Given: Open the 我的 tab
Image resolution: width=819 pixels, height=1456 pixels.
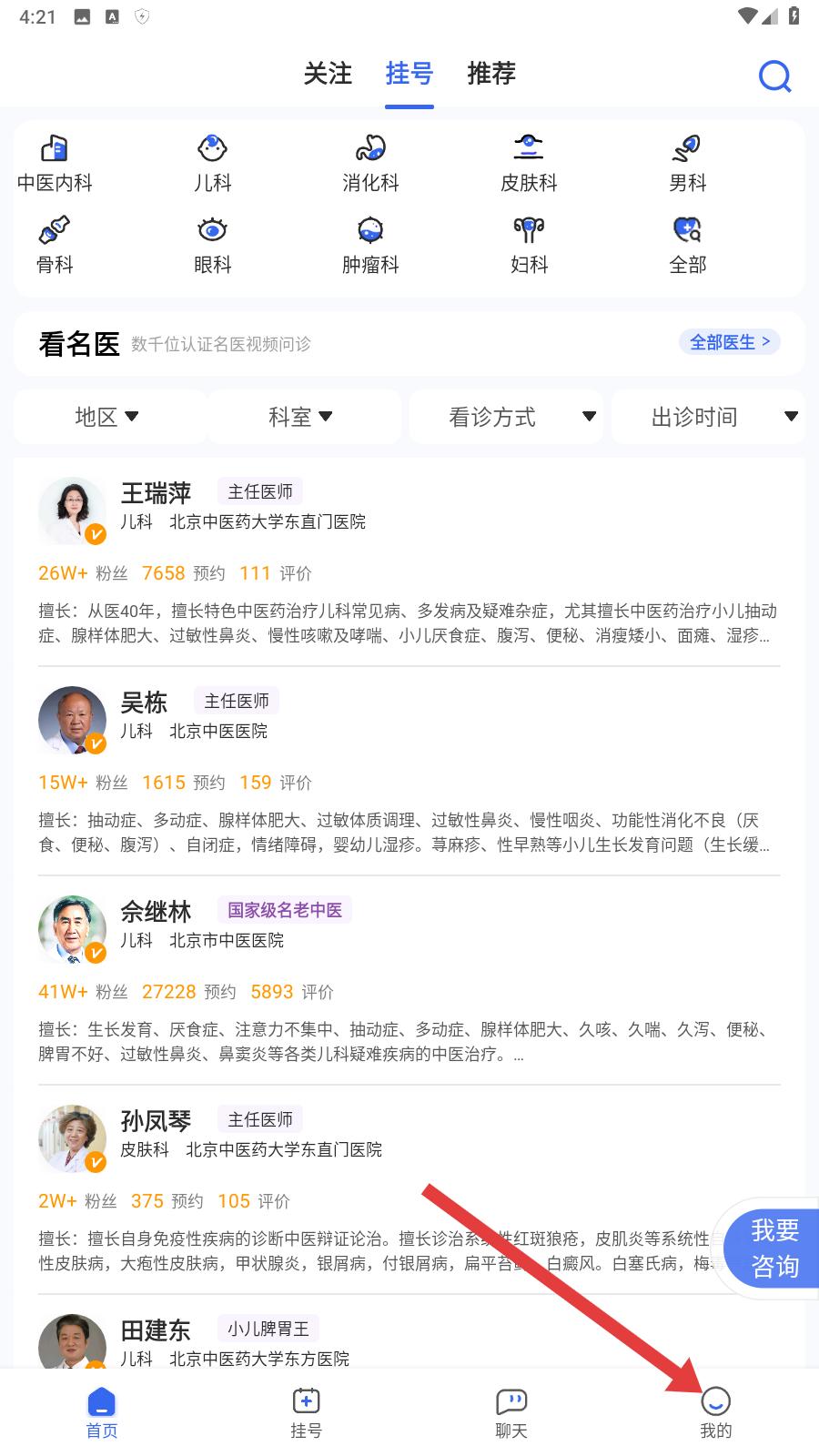Looking at the screenshot, I should pos(716,1412).
